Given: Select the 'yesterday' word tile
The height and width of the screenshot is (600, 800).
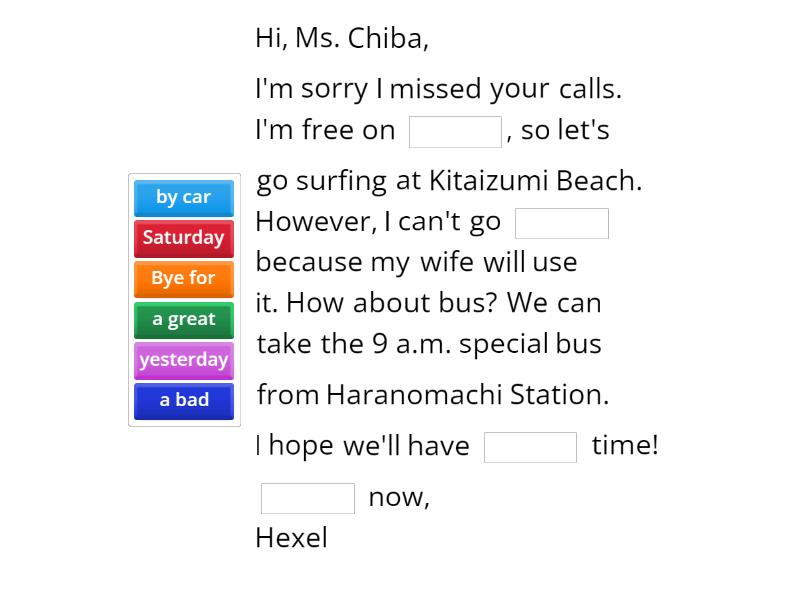Looking at the screenshot, I should (x=184, y=360).
